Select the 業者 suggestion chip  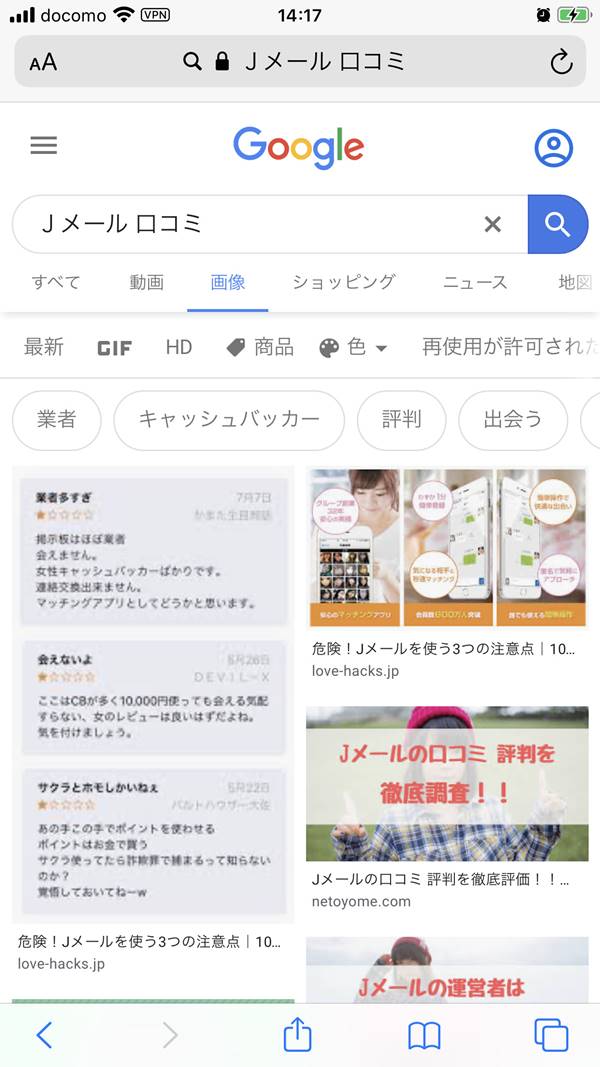57,420
